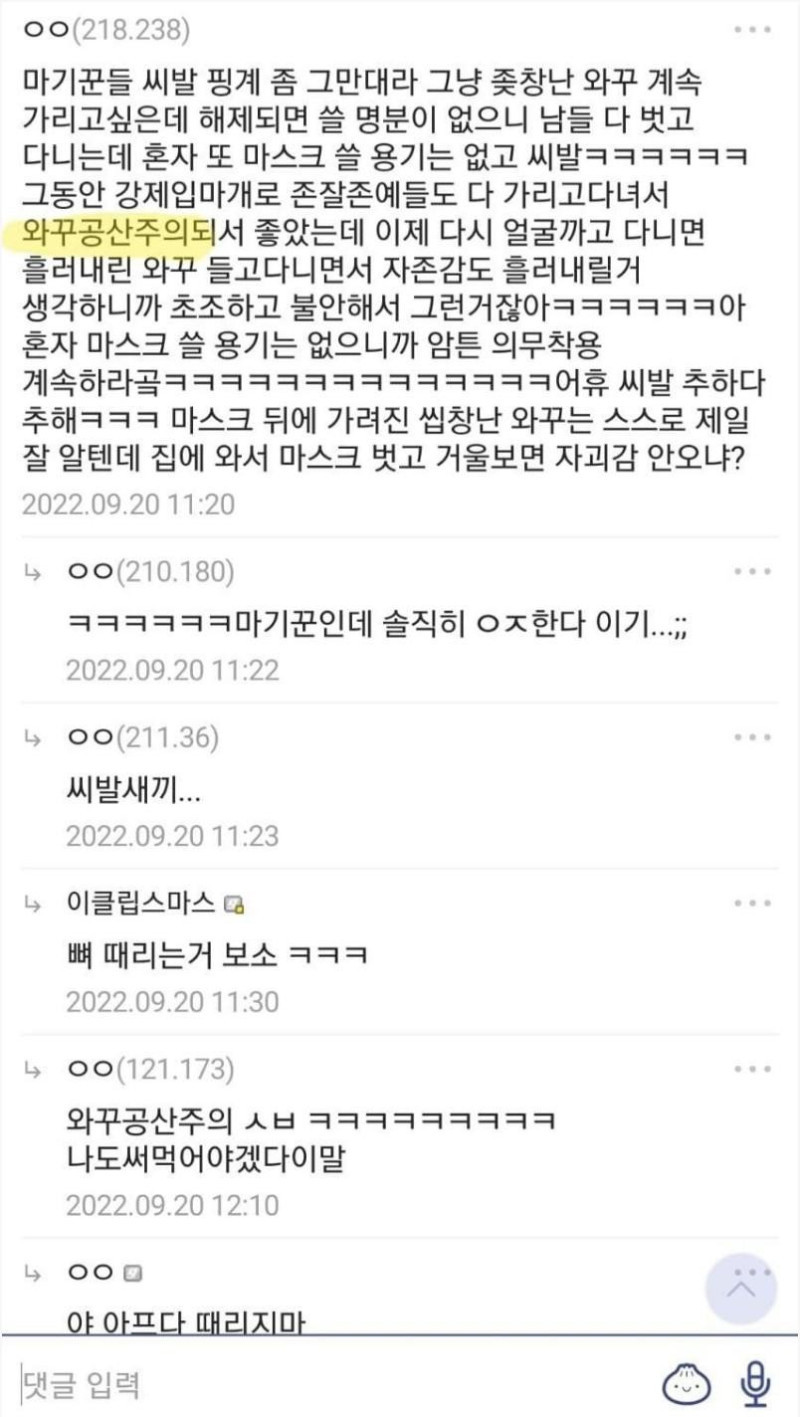Open overflow menu on 이클립스마스's reply
The image size is (800, 1417).
[x=752, y=903]
